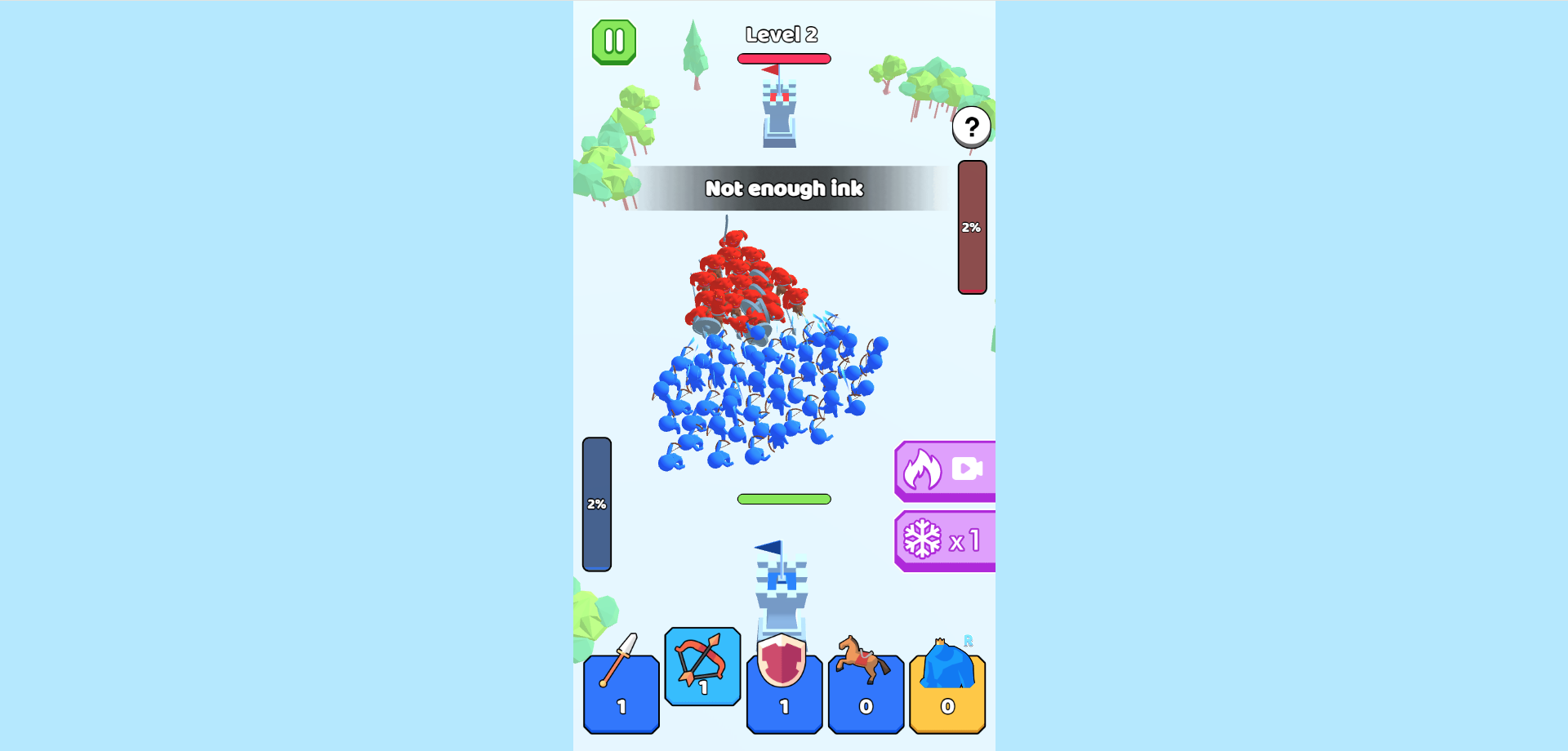Image resolution: width=1568 pixels, height=751 pixels.
Task: Select the spear unit card
Action: point(621,692)
